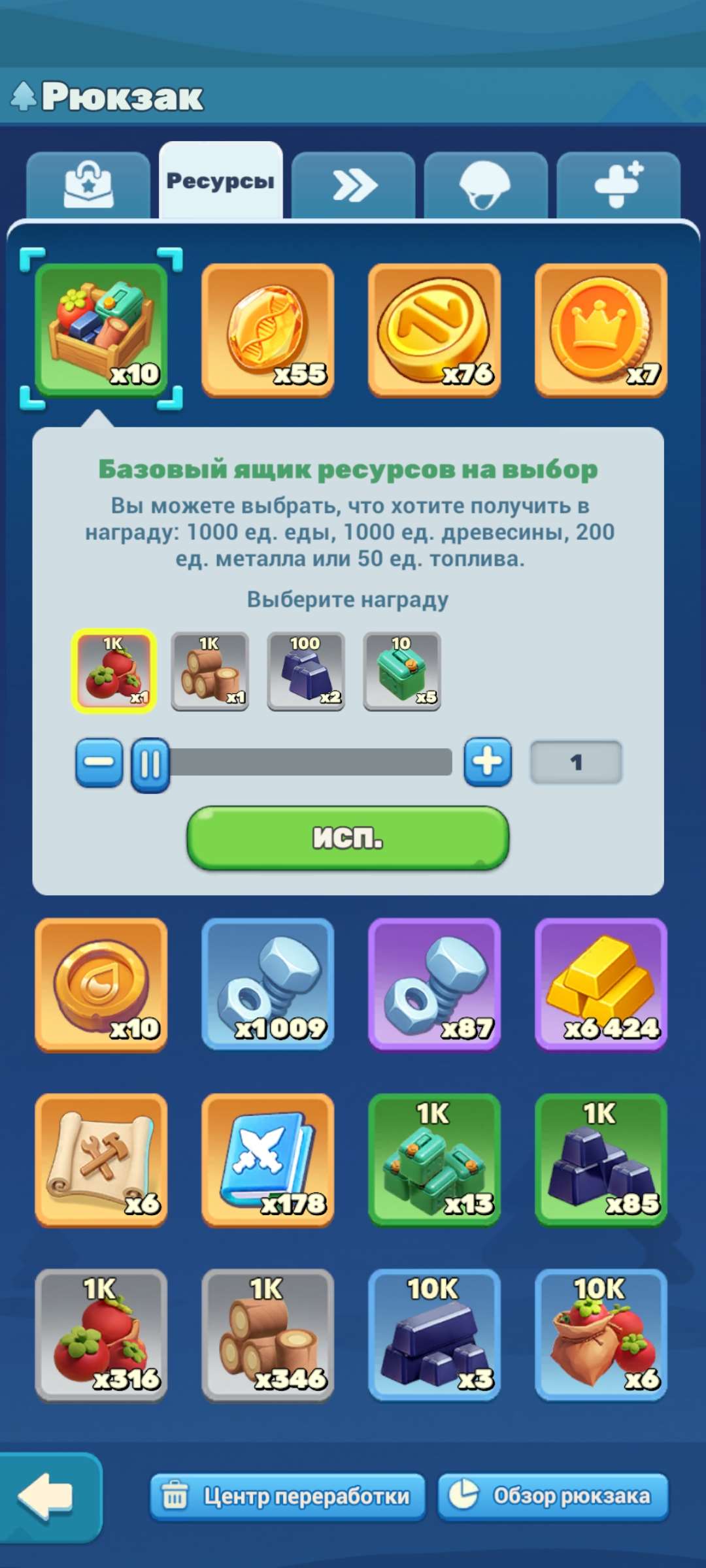Switch to the Ресурсы tab
This screenshot has width=706, height=1568.
coord(222,182)
